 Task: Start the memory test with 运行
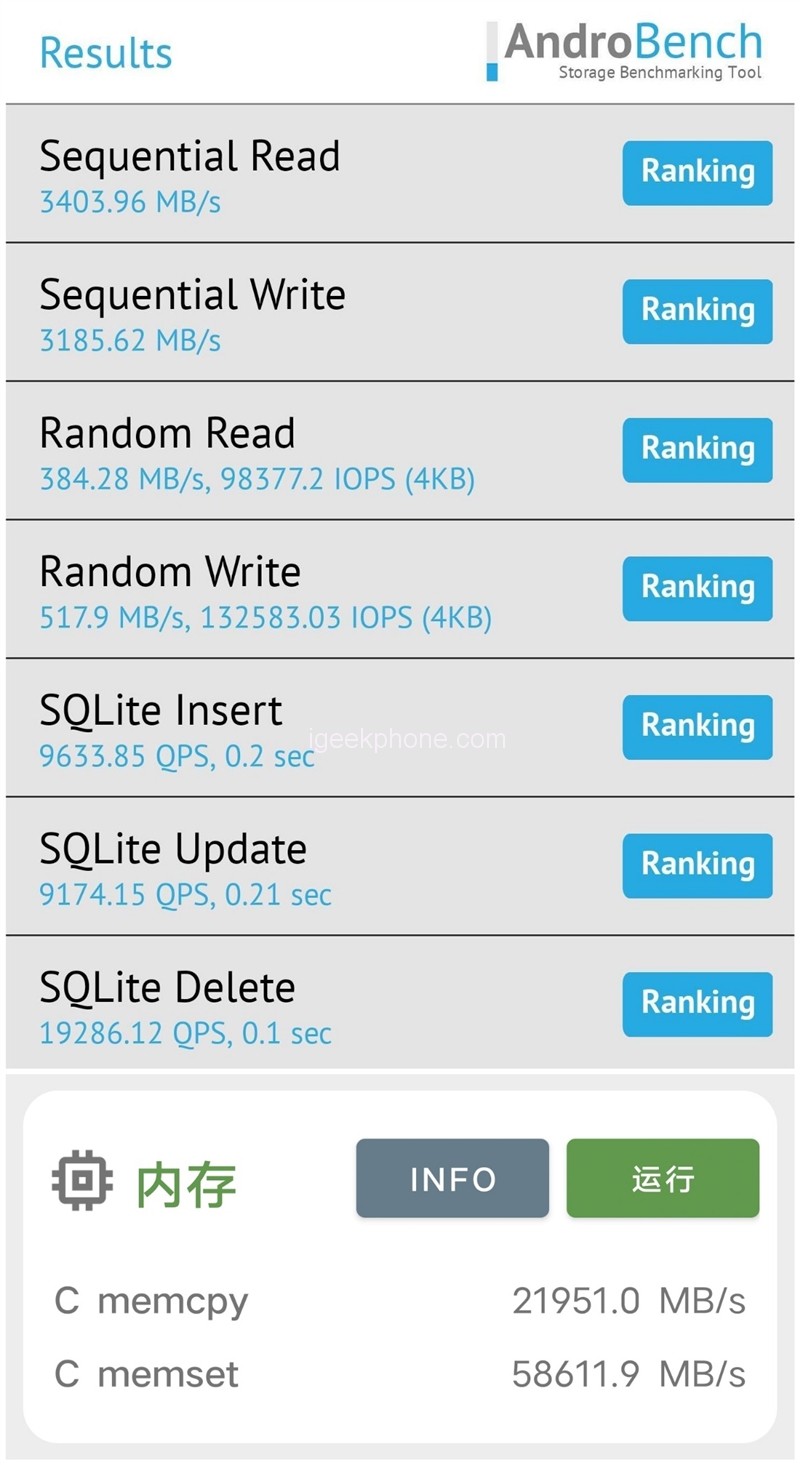[662, 1178]
